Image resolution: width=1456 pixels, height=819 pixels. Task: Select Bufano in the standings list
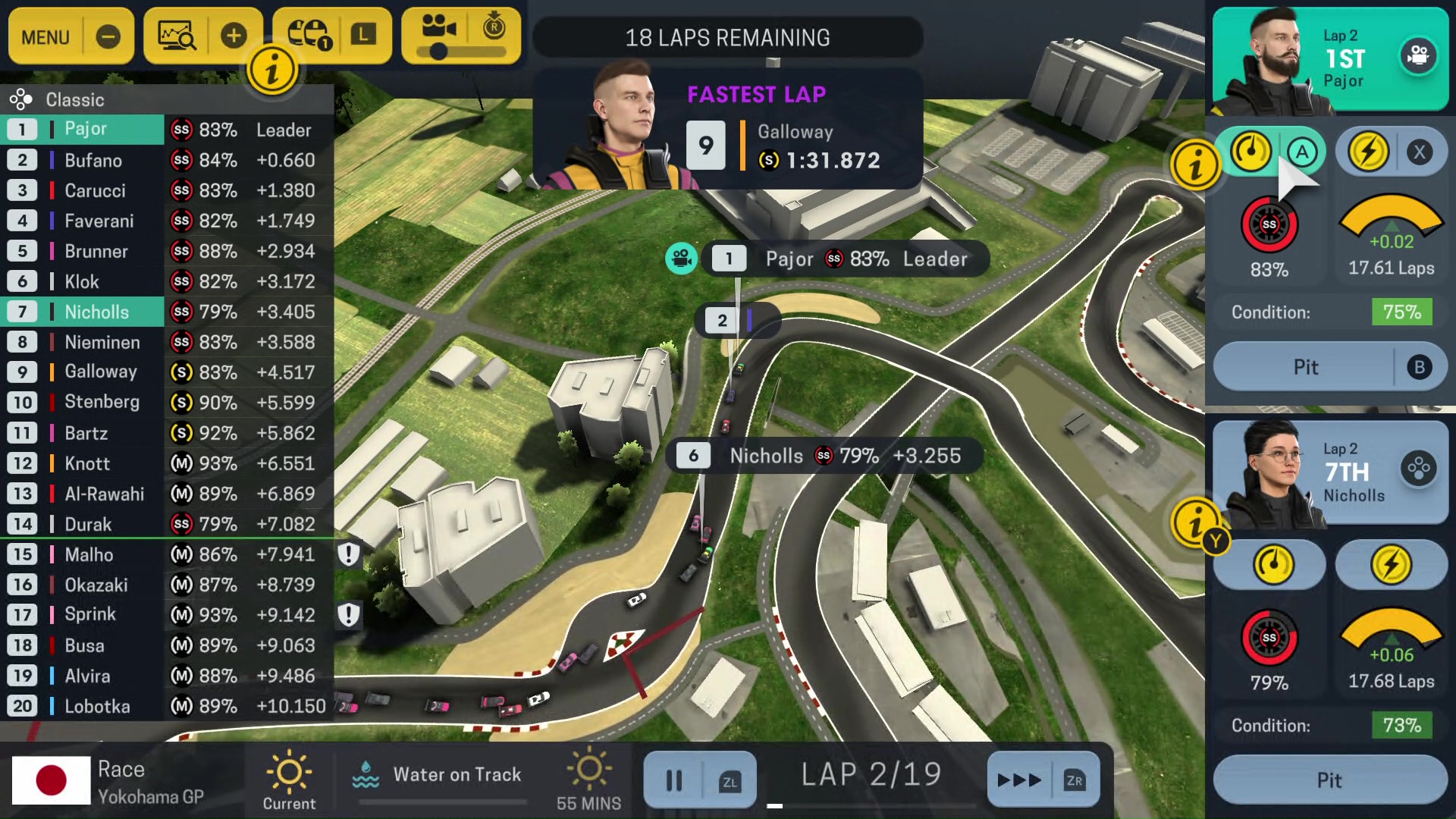pos(93,160)
